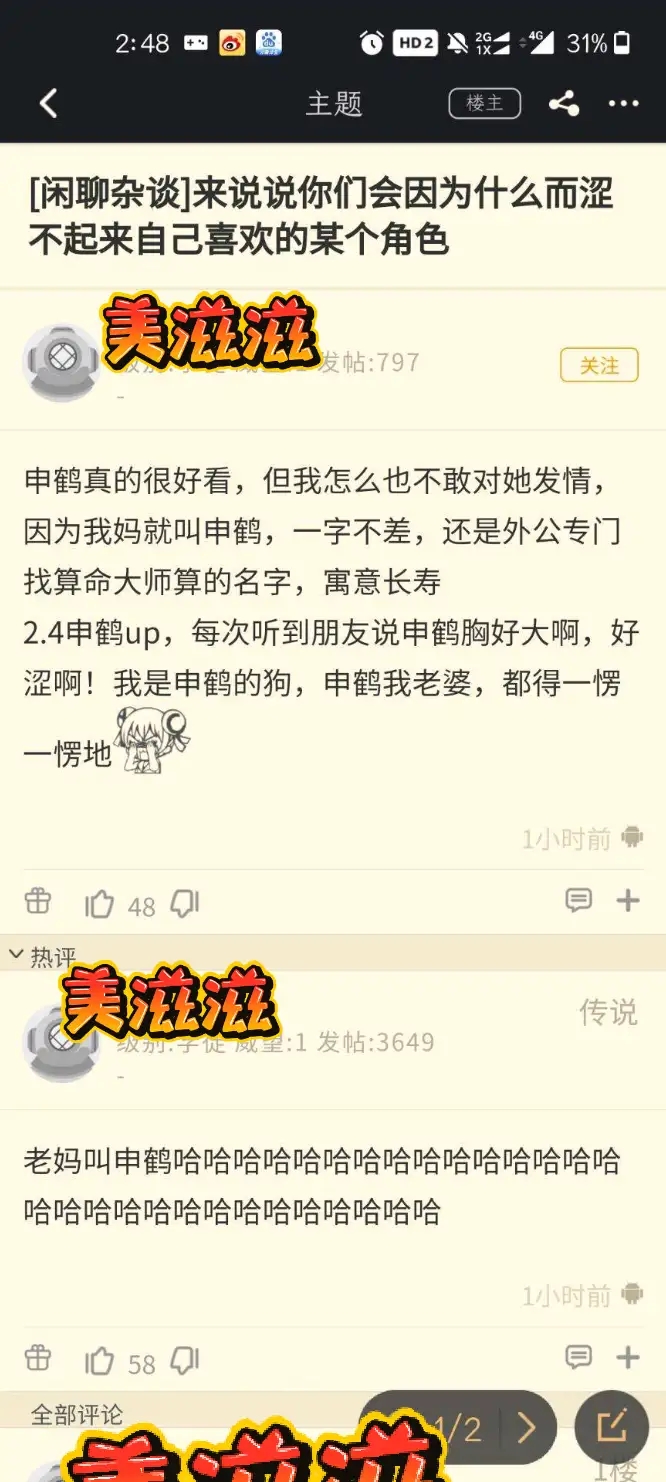Go to the next page of replies
The width and height of the screenshot is (666, 1482).
(526, 1428)
